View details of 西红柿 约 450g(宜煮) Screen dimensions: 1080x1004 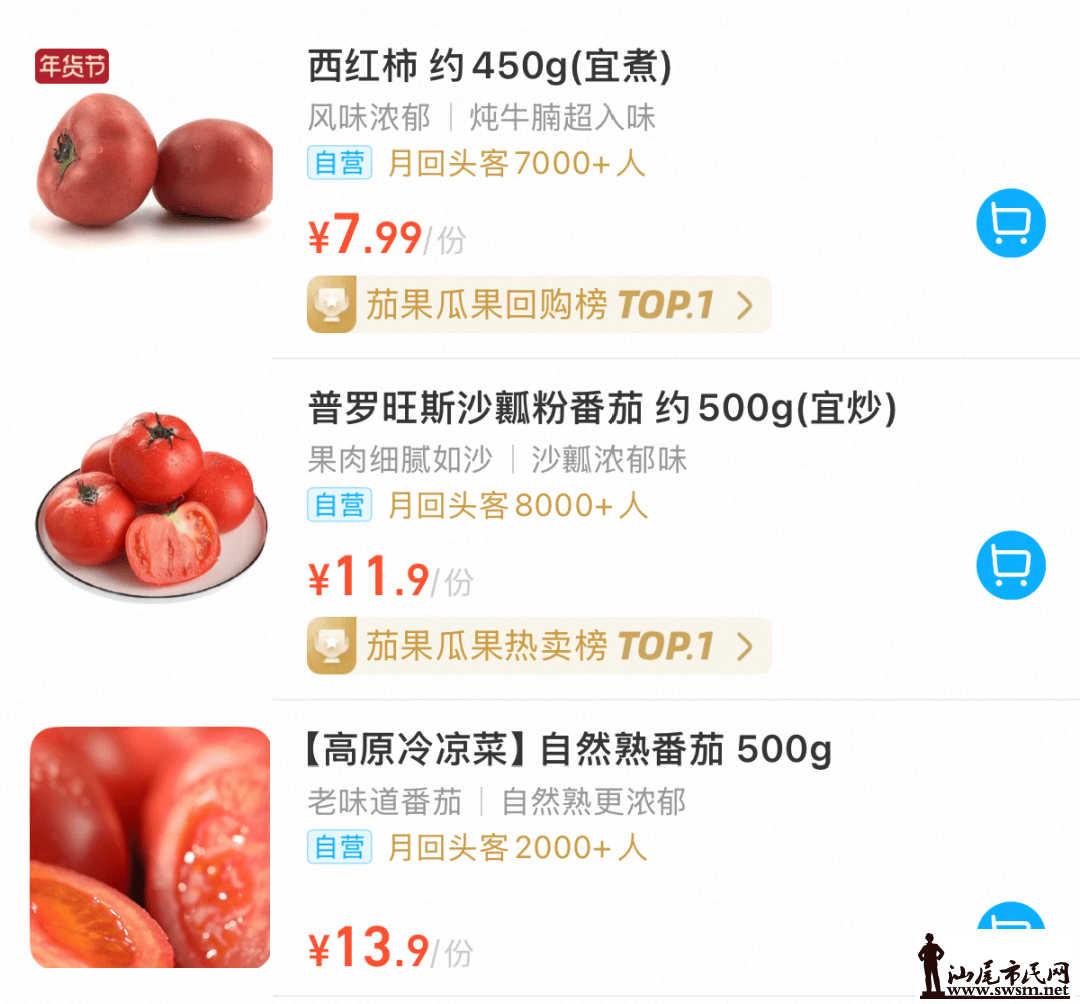pyautogui.click(x=490, y=68)
